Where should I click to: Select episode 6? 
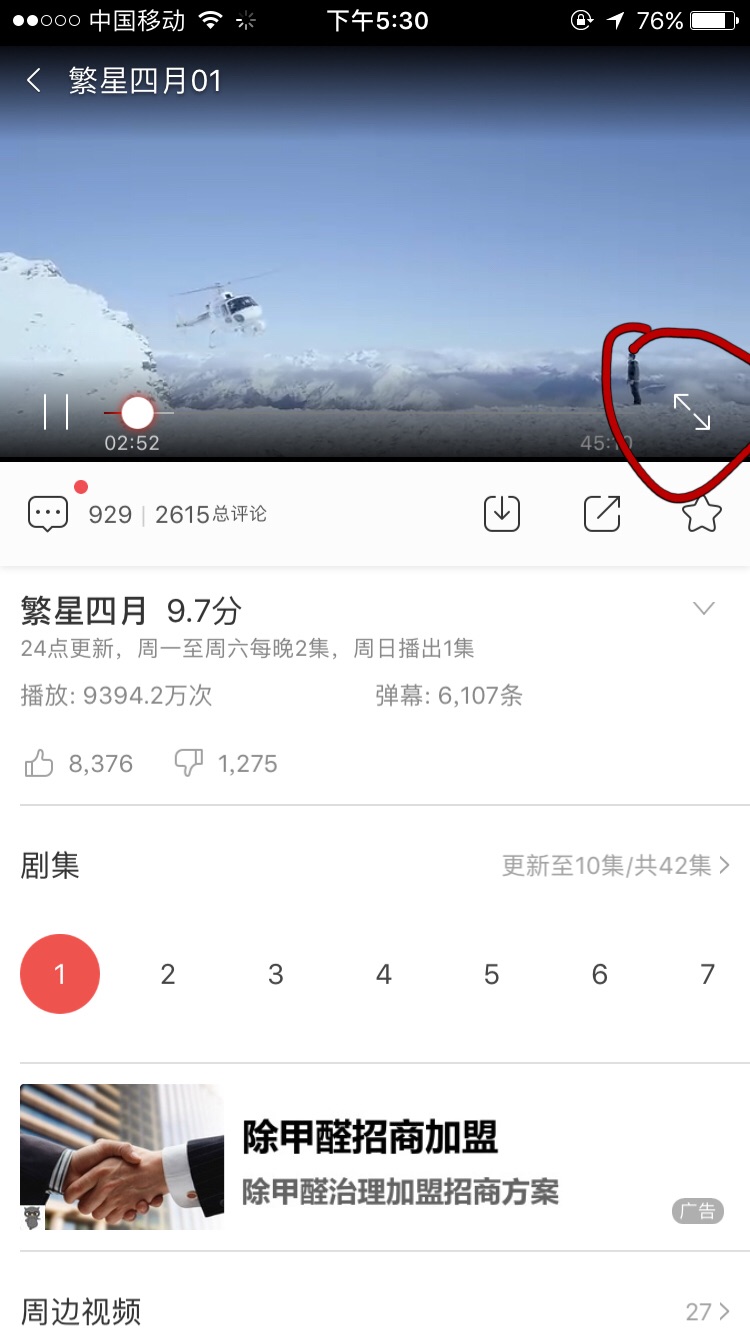click(600, 974)
